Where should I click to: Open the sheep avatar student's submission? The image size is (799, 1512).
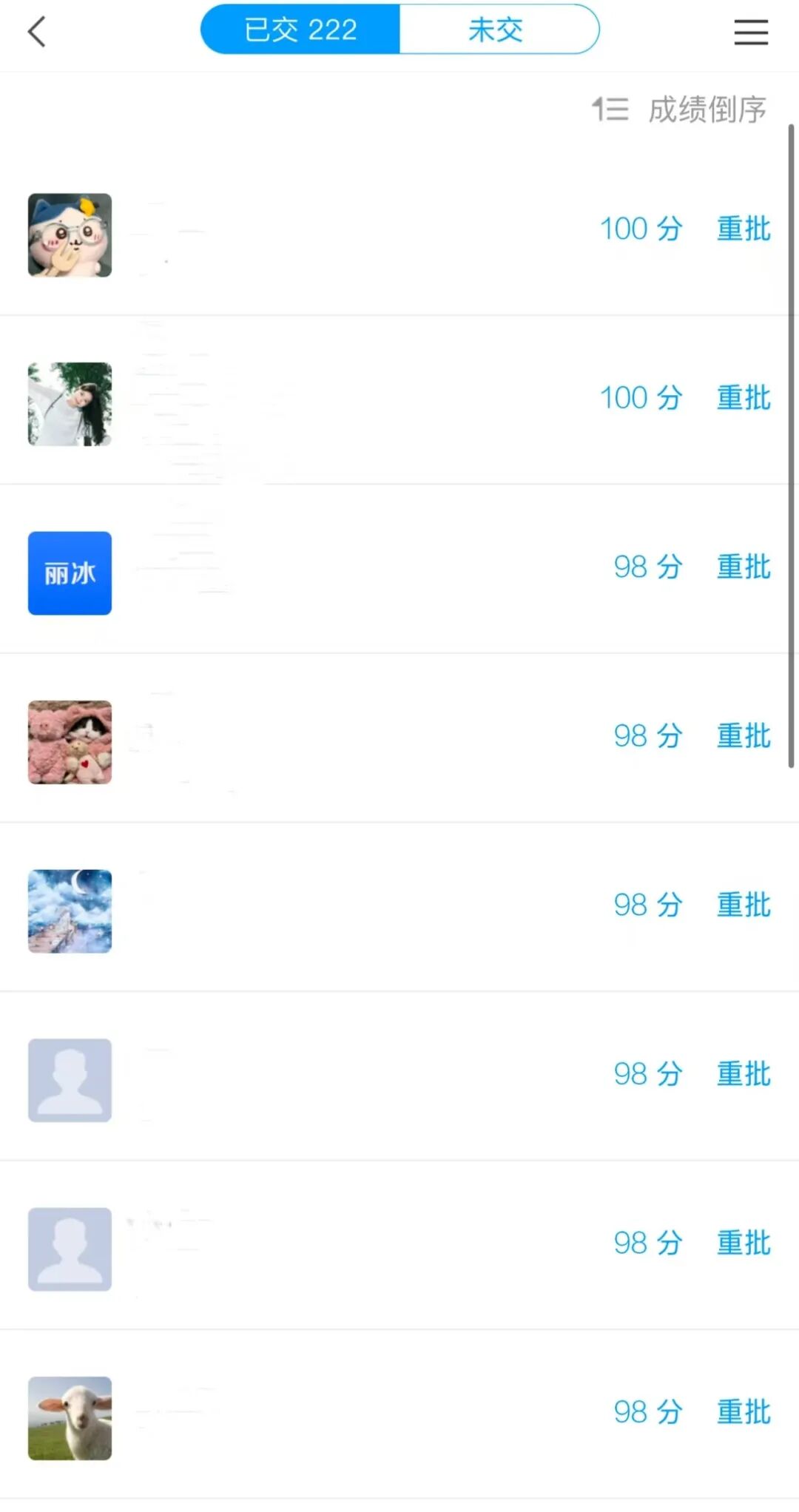coord(399,1414)
